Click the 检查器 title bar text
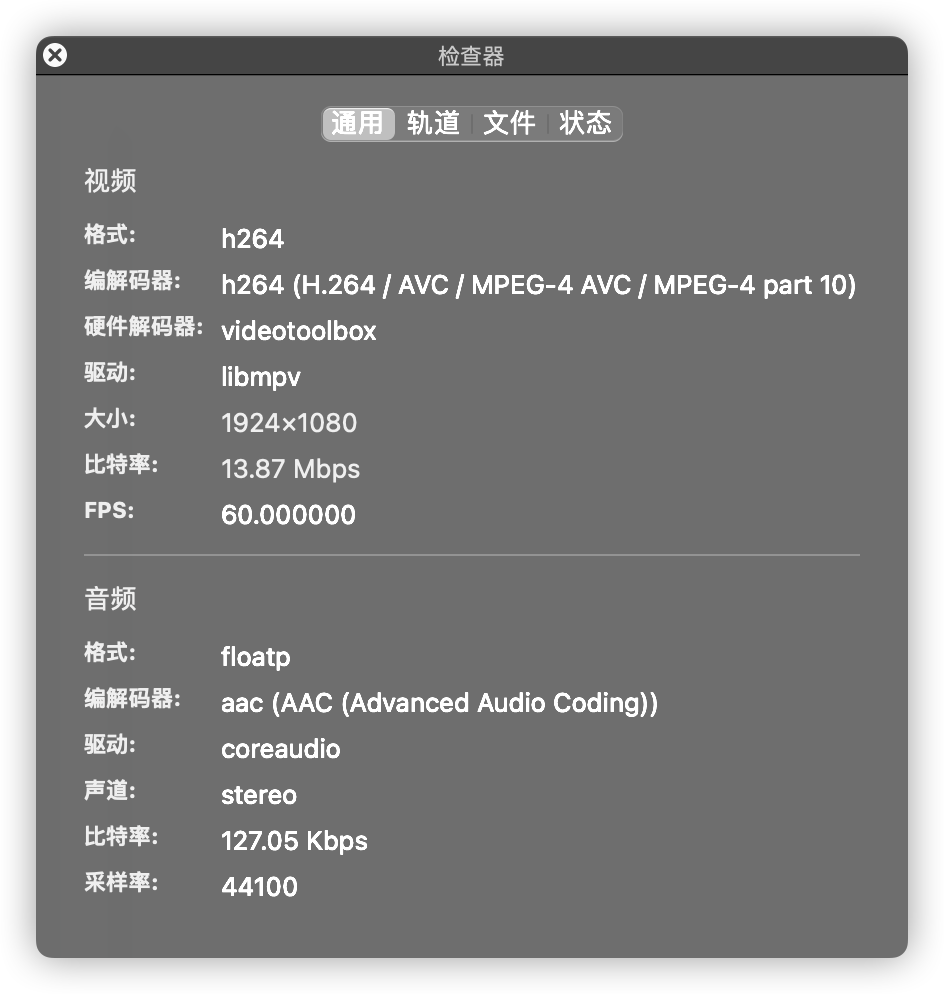The width and height of the screenshot is (944, 994). coord(471,55)
